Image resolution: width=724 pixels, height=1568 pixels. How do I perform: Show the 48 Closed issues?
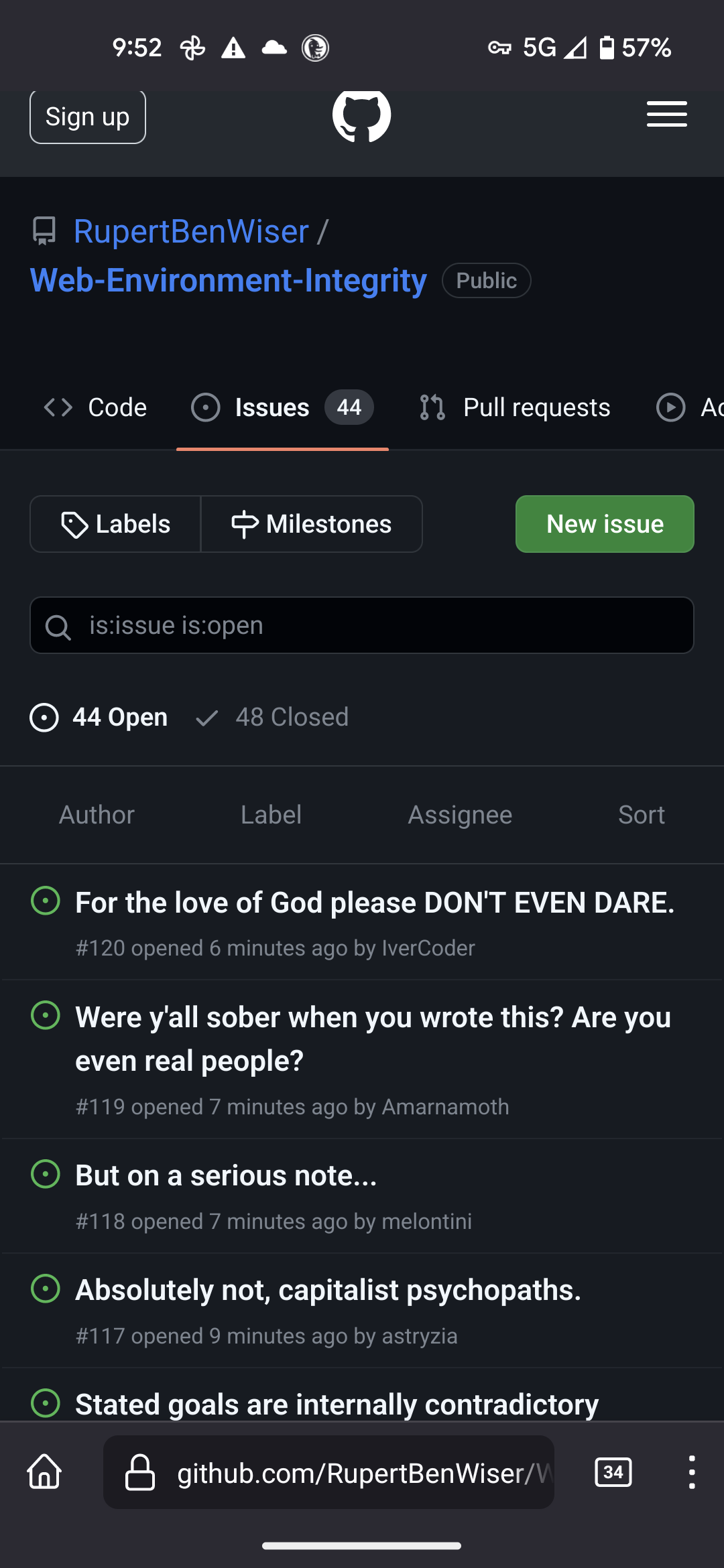272,718
